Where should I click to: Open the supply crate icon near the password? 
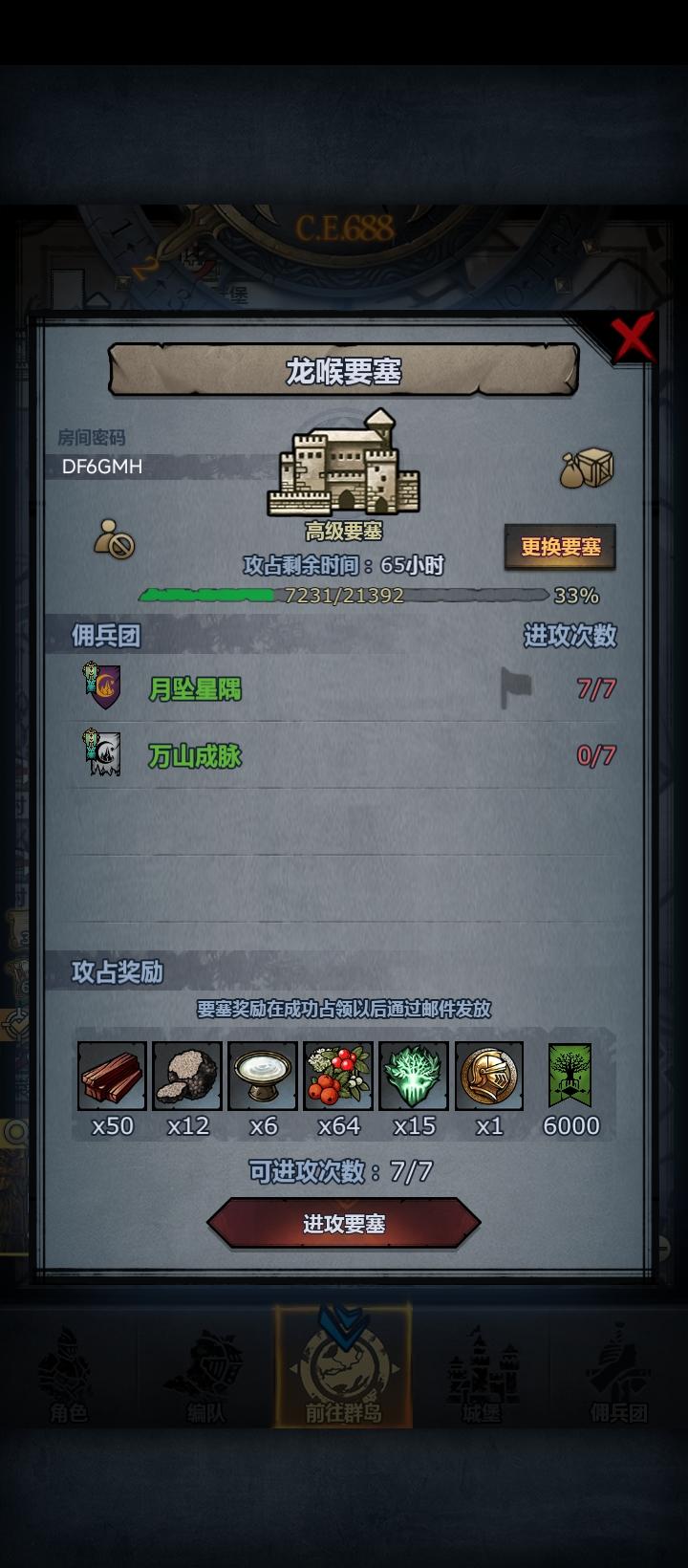point(586,468)
